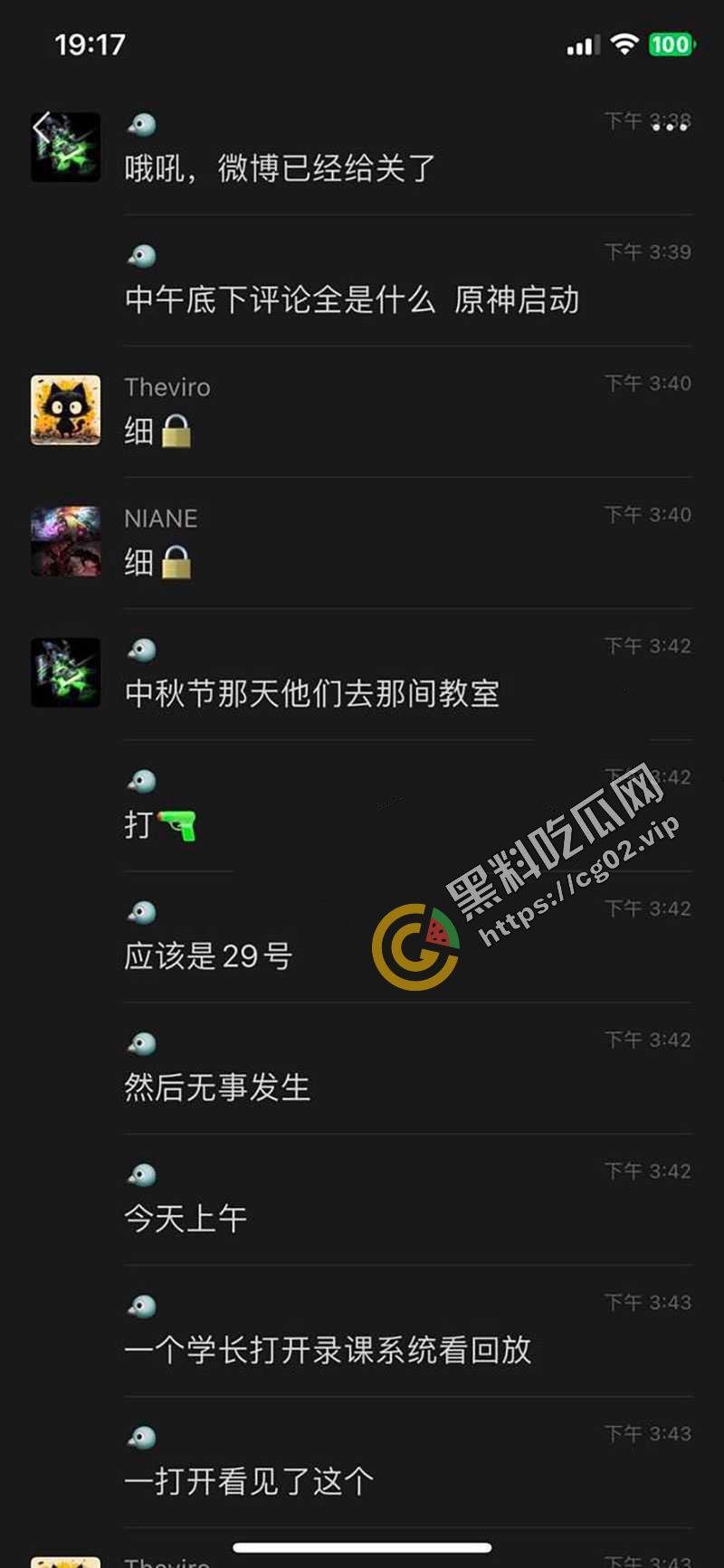Screen dimensions: 724x1568
Task: Go back using the top-left chevron
Action: point(41,127)
